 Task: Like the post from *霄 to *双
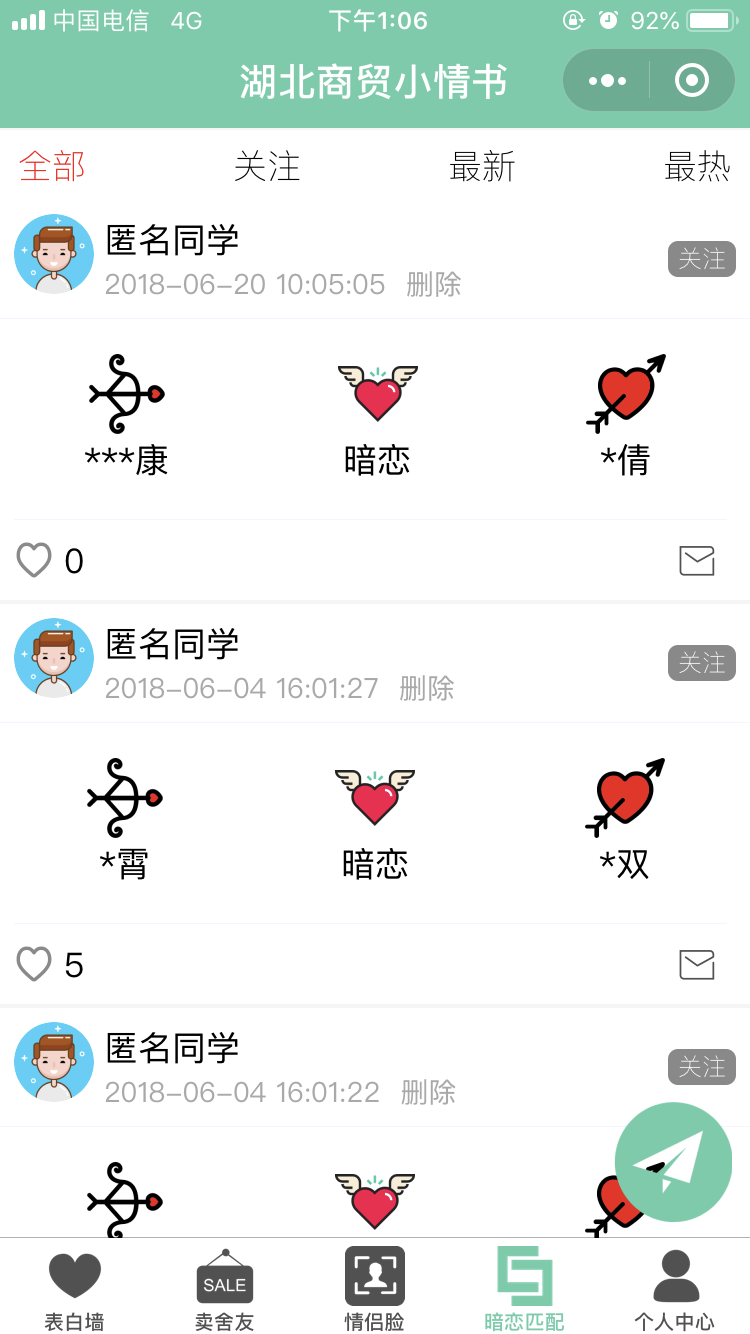tap(34, 964)
